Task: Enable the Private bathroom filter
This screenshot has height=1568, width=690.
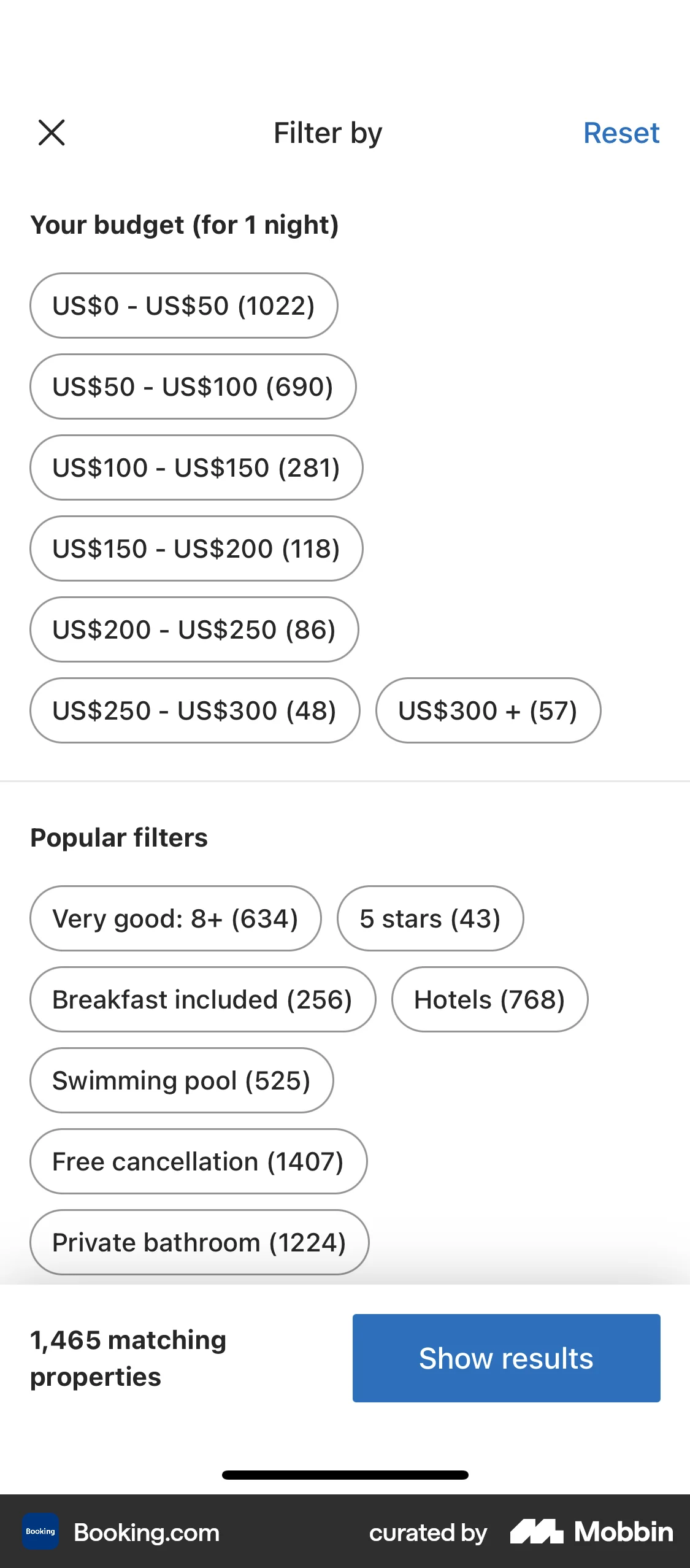Action: pyautogui.click(x=199, y=1242)
